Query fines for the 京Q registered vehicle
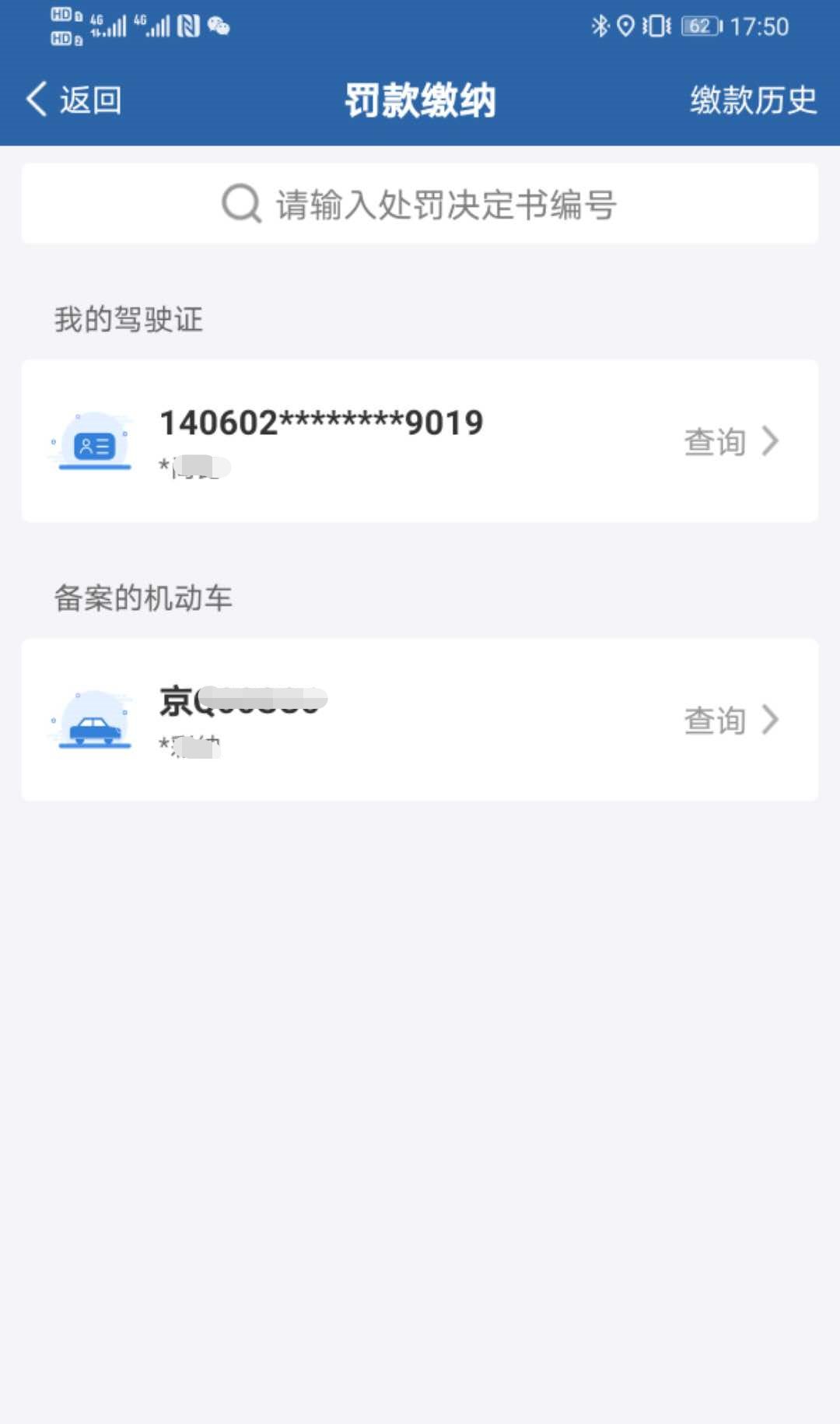Image resolution: width=840 pixels, height=1424 pixels. 730,720
